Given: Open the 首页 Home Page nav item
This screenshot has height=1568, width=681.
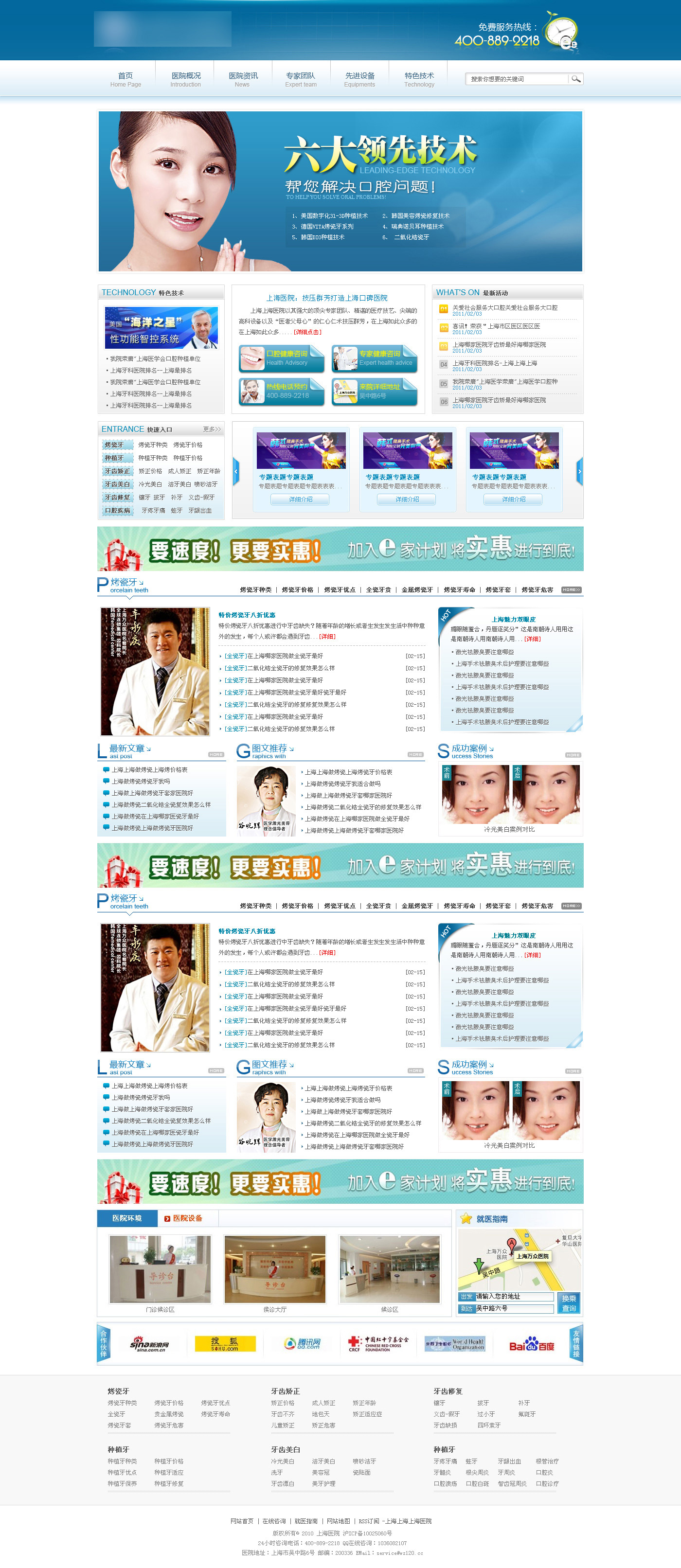Looking at the screenshot, I should click(x=125, y=79).
